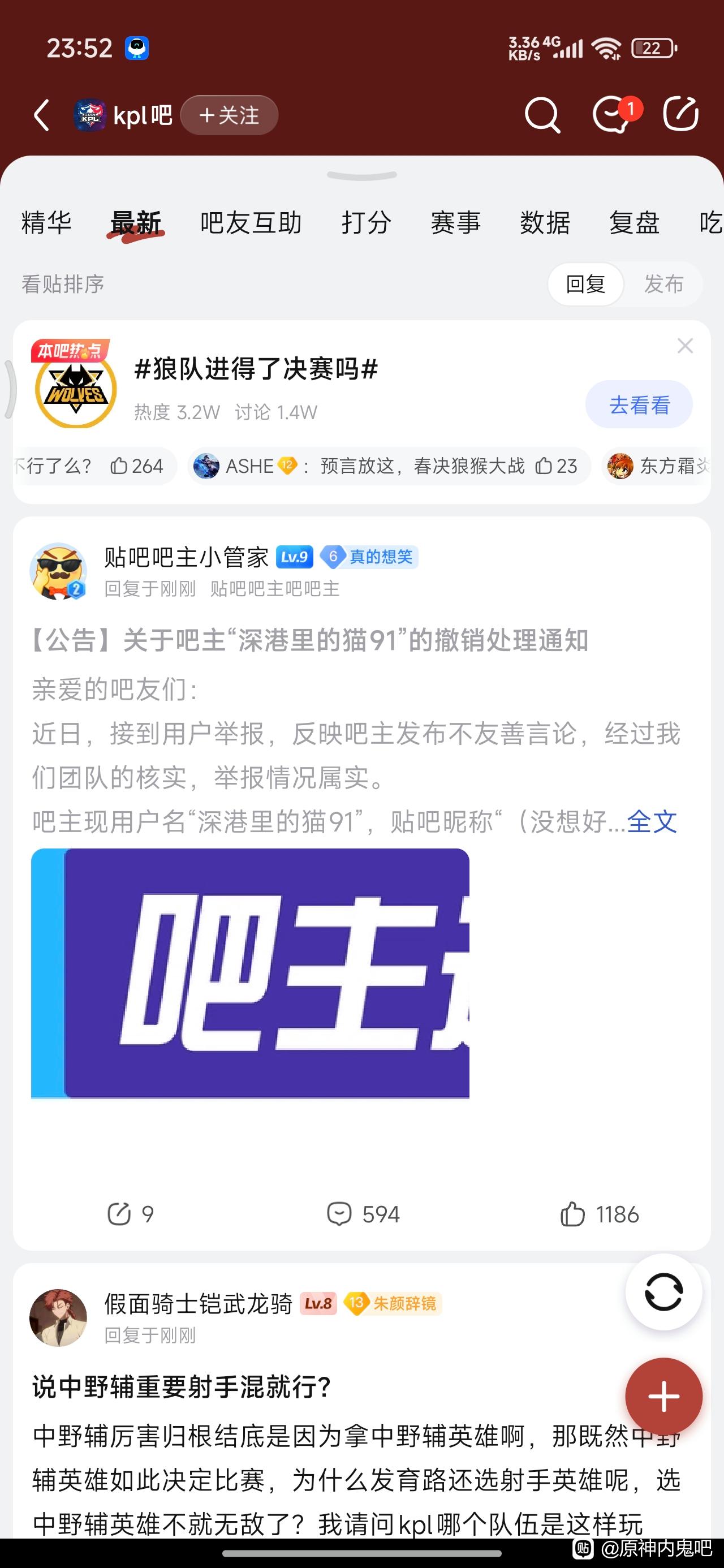
Task: Follow kpl吧 with the +关注 button
Action: [230, 115]
